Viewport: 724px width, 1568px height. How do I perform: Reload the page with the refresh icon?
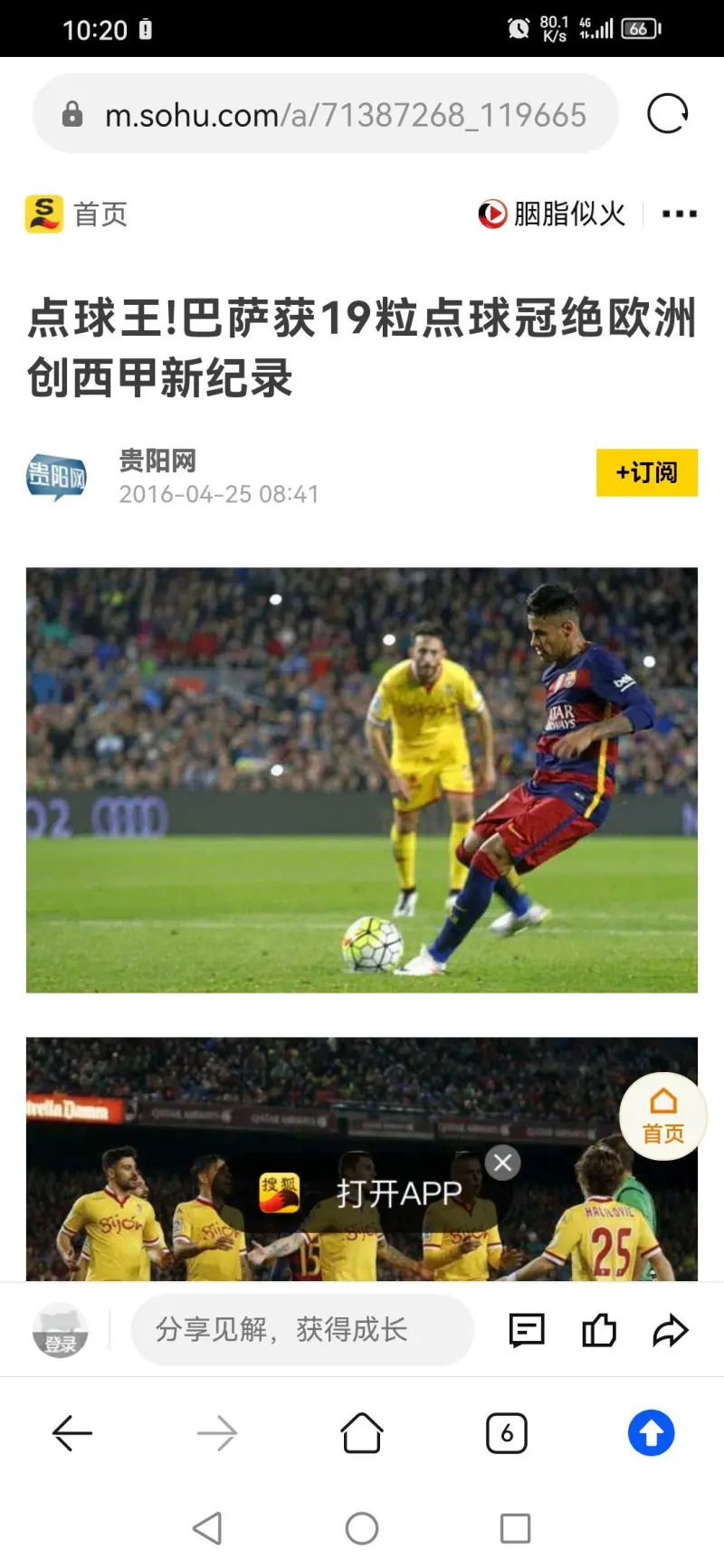(668, 114)
